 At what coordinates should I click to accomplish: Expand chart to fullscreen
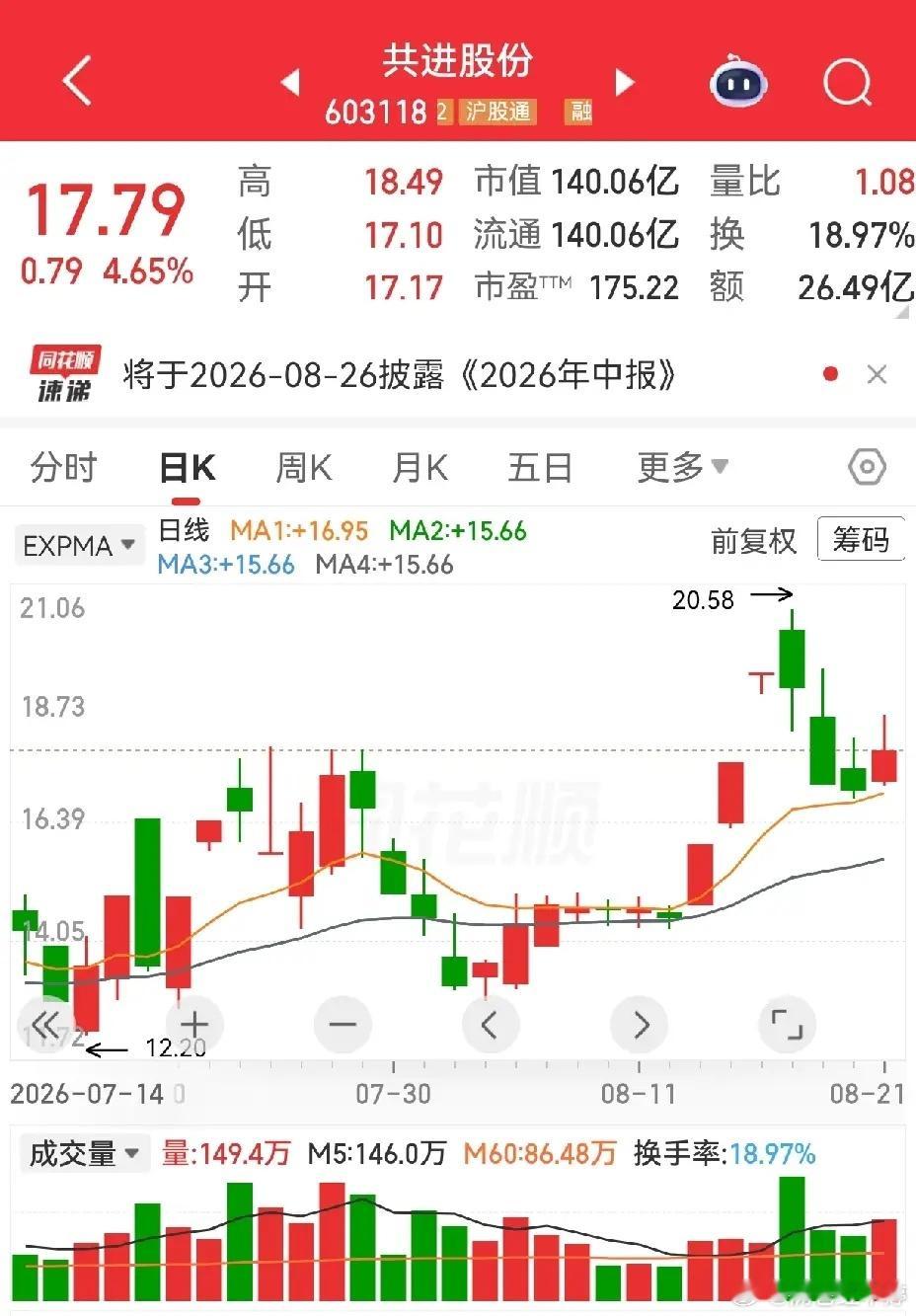787,1025
